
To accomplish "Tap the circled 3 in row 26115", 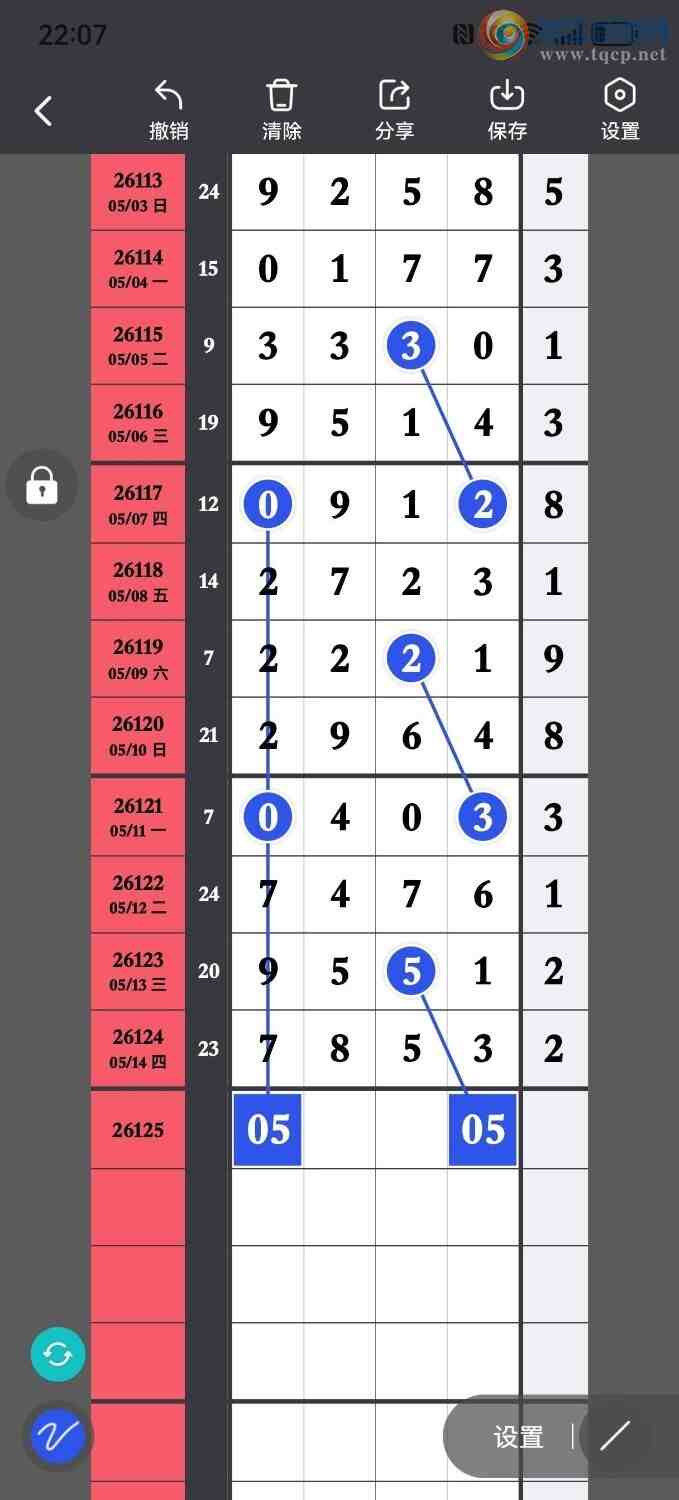I will tap(411, 345).
